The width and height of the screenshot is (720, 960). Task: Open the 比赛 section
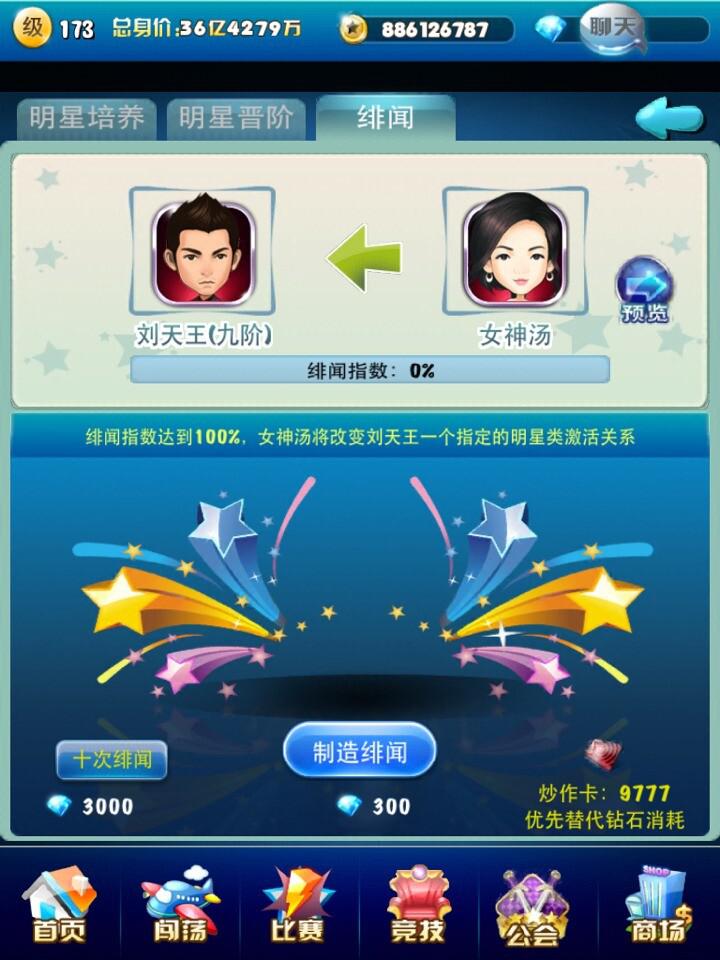pyautogui.click(x=297, y=905)
